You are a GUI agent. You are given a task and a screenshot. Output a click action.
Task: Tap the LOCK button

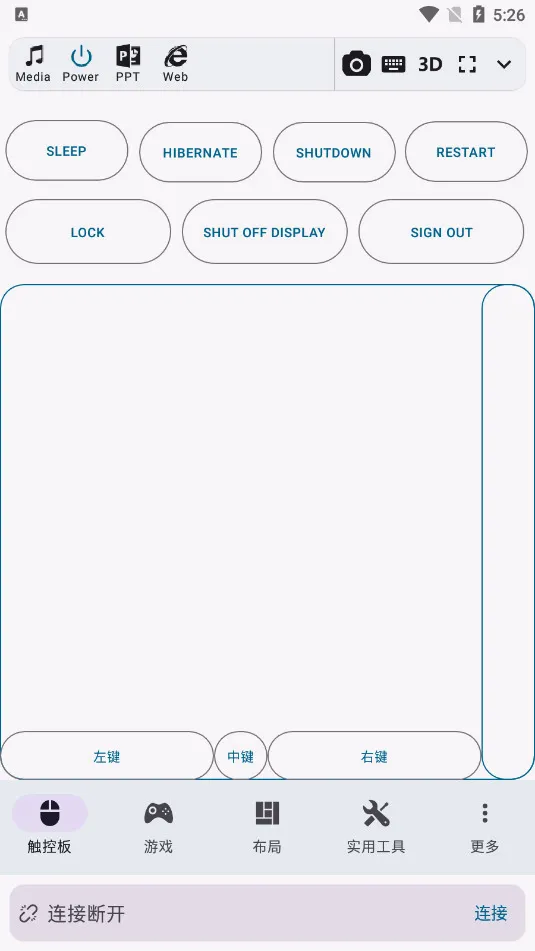tap(88, 232)
